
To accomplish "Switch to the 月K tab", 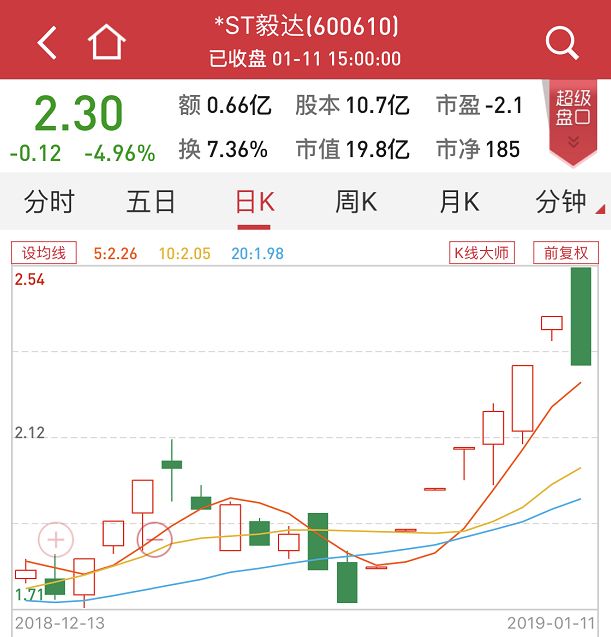I will coord(459,202).
